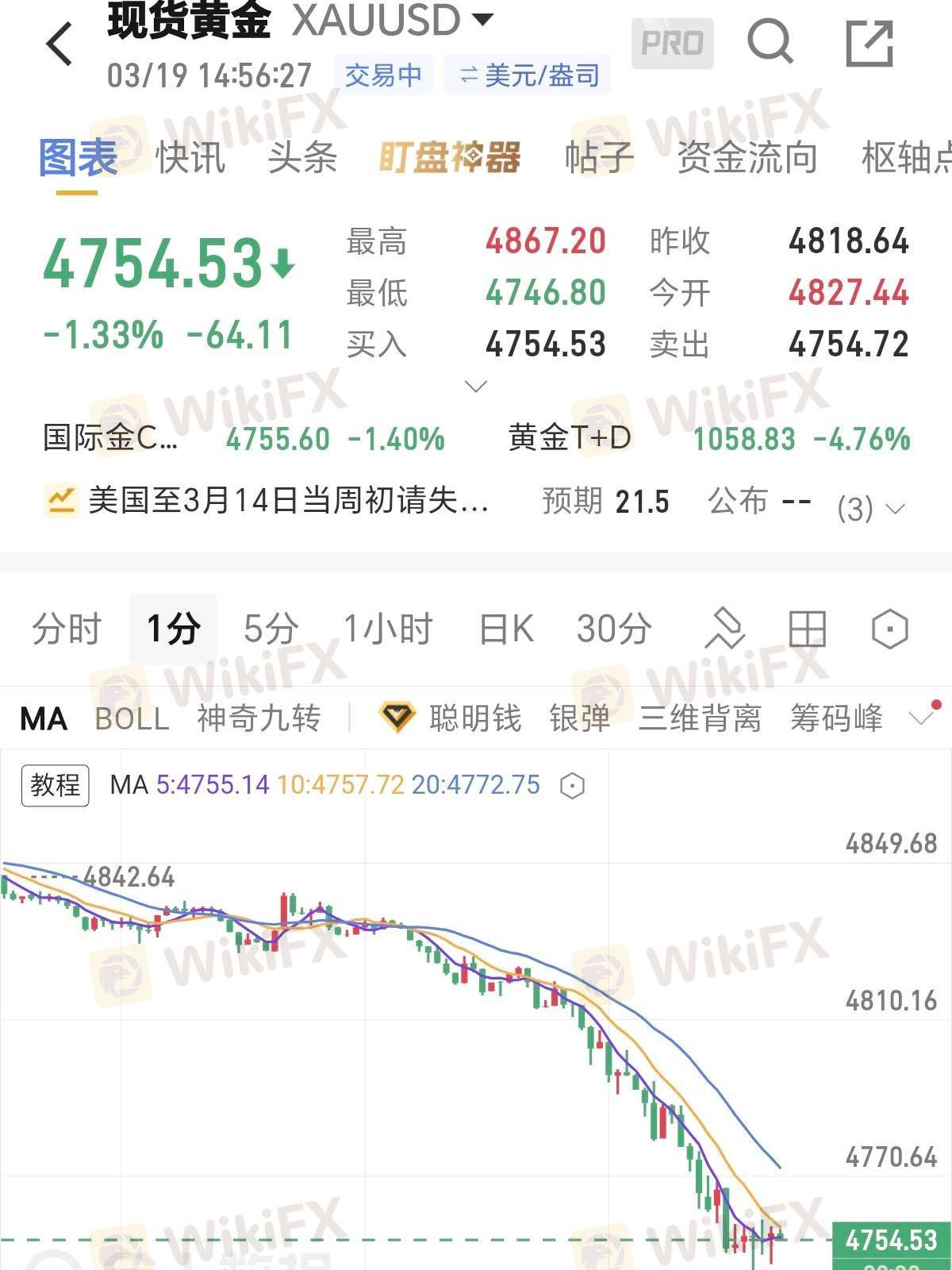
Task: Open chart settings hexagon icon
Action: (889, 629)
